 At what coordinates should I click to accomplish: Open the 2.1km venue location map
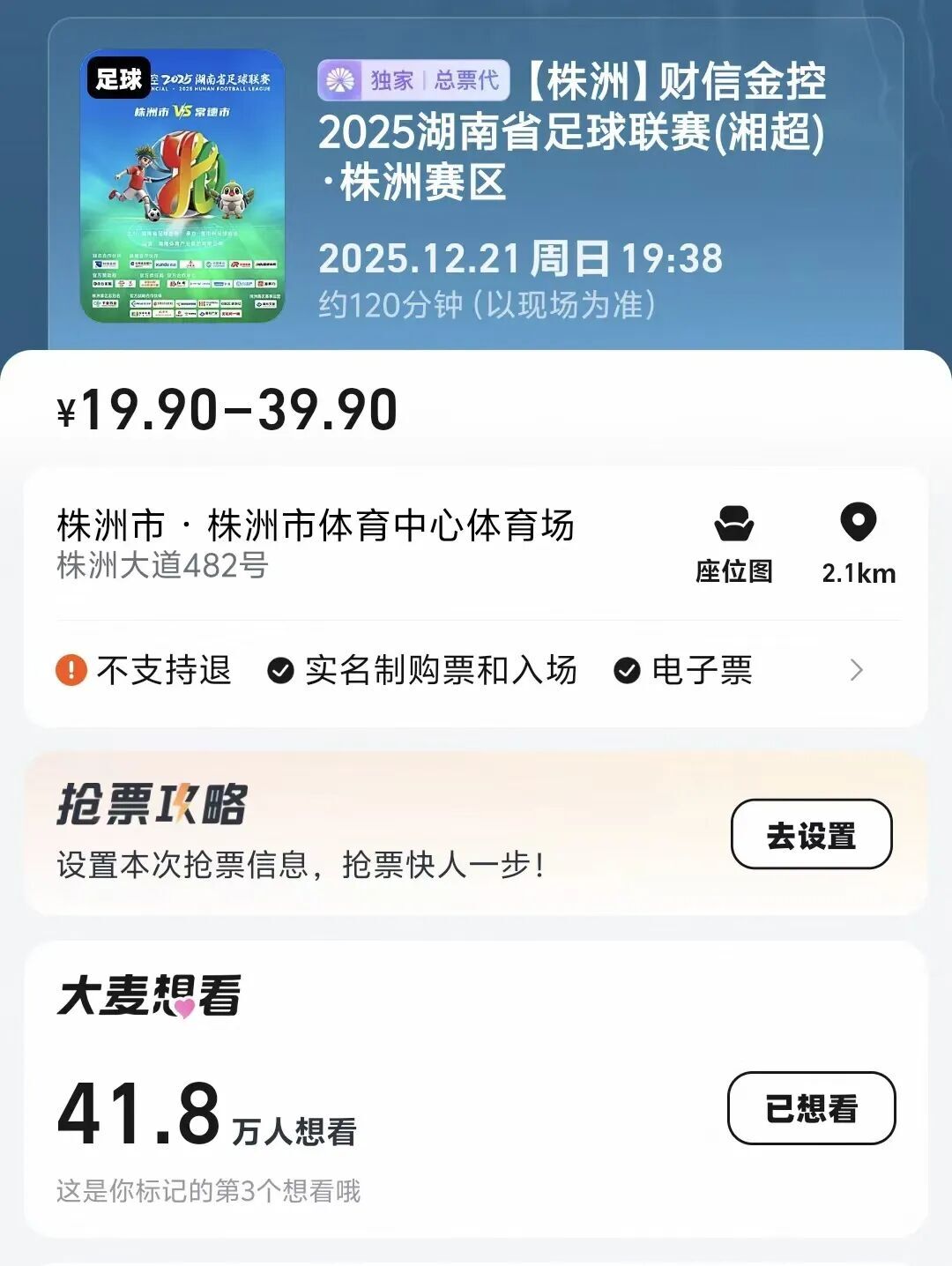(x=858, y=545)
